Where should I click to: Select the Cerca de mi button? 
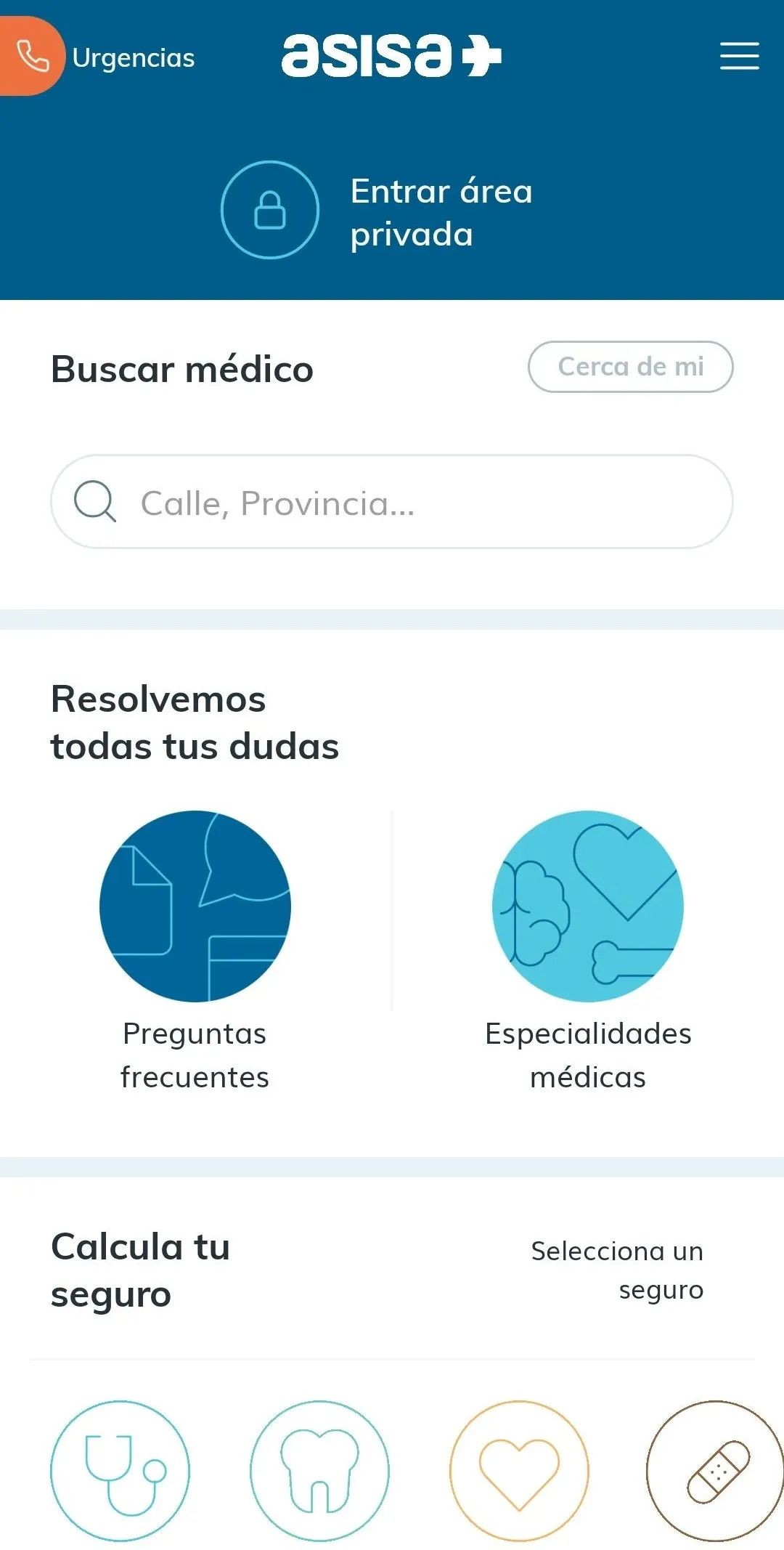tap(630, 367)
